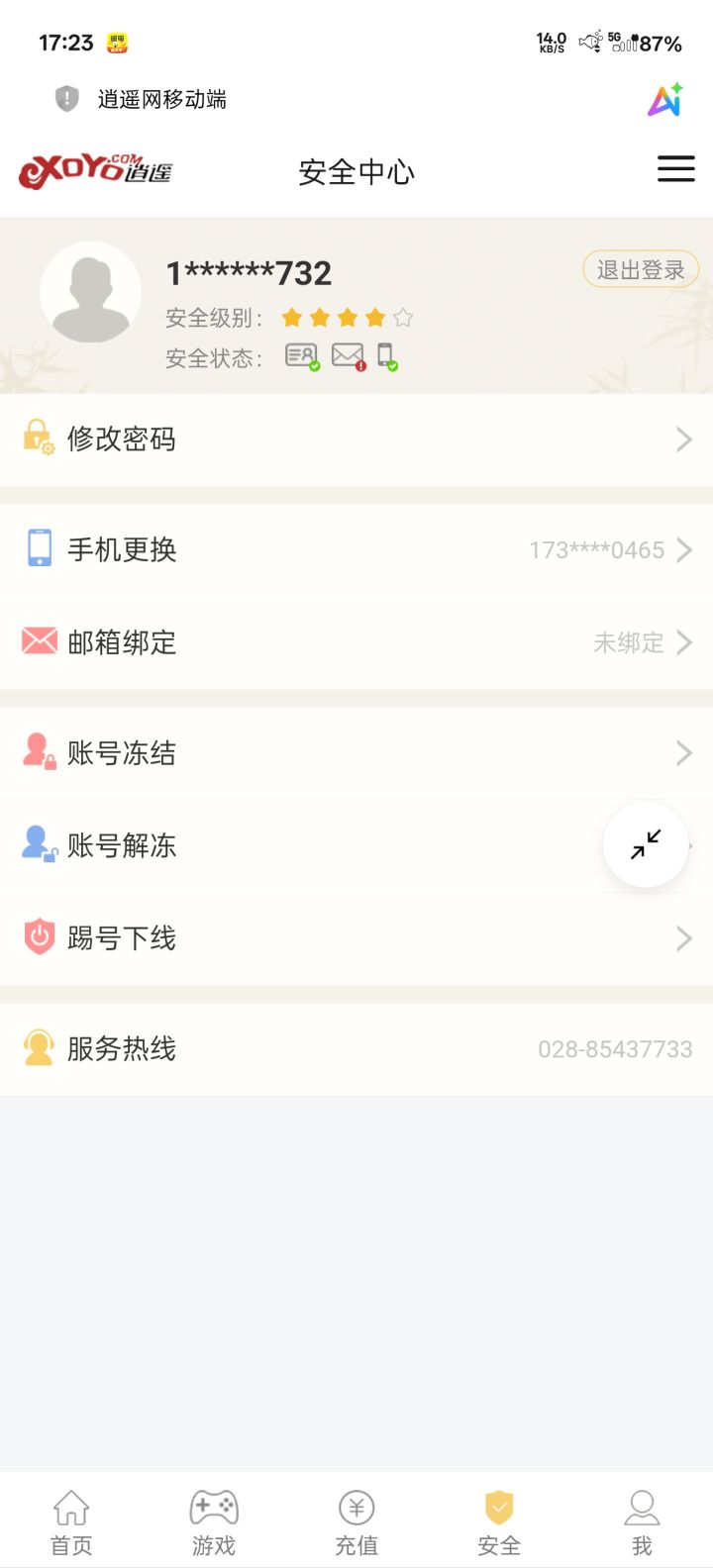This screenshot has height=1568, width=713.
Task: Tap the 账号冻结 red user icon
Action: point(38,752)
